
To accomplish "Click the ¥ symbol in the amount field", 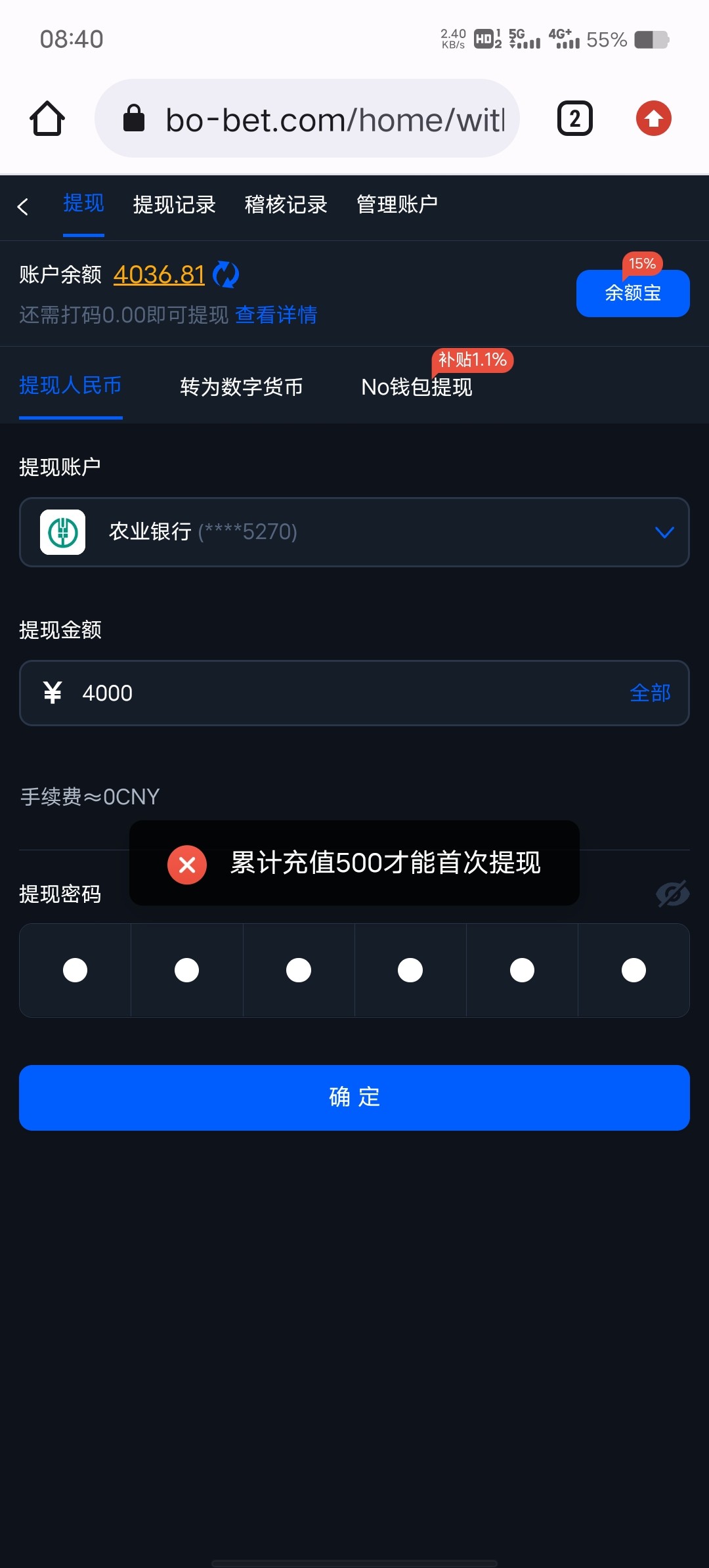I will 53,693.
